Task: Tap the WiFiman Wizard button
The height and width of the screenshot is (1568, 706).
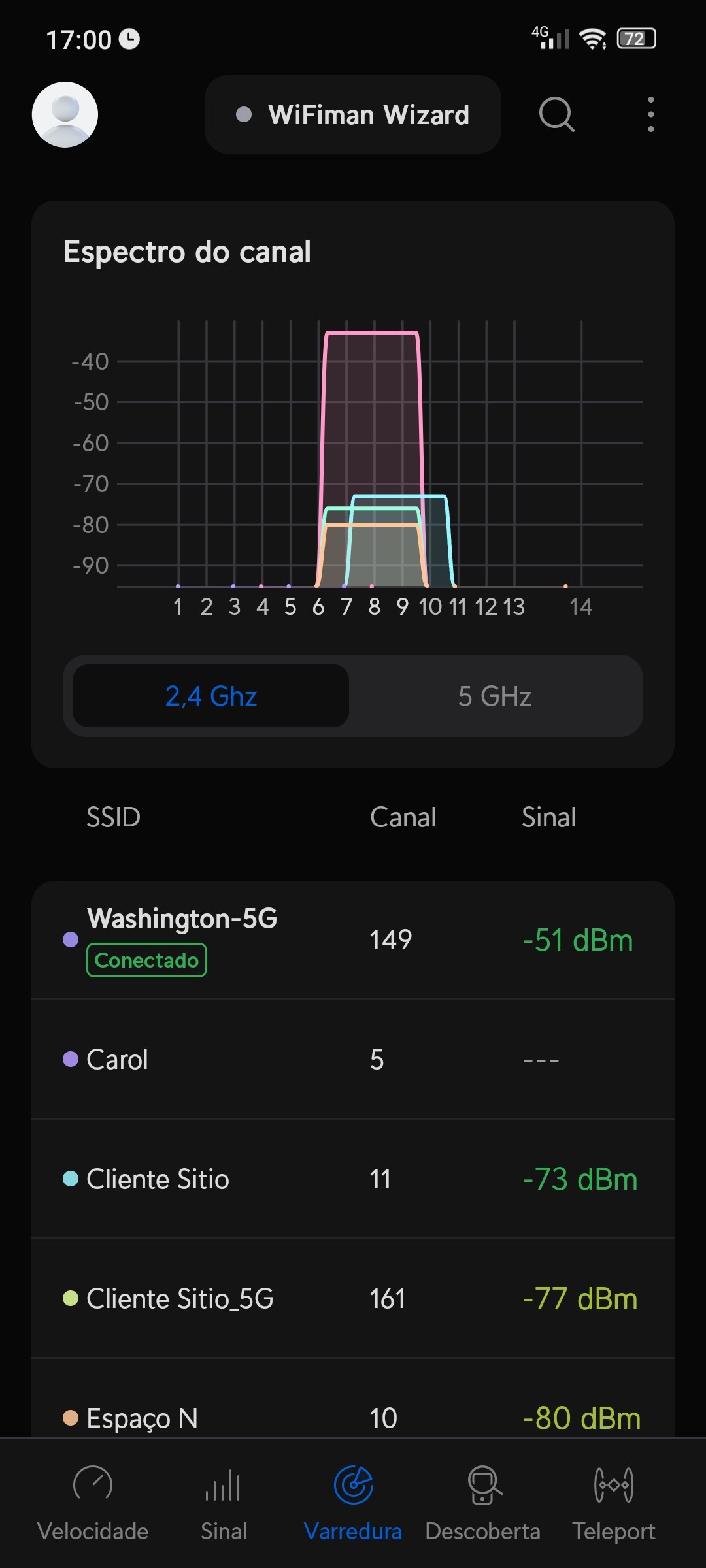Action: click(352, 114)
